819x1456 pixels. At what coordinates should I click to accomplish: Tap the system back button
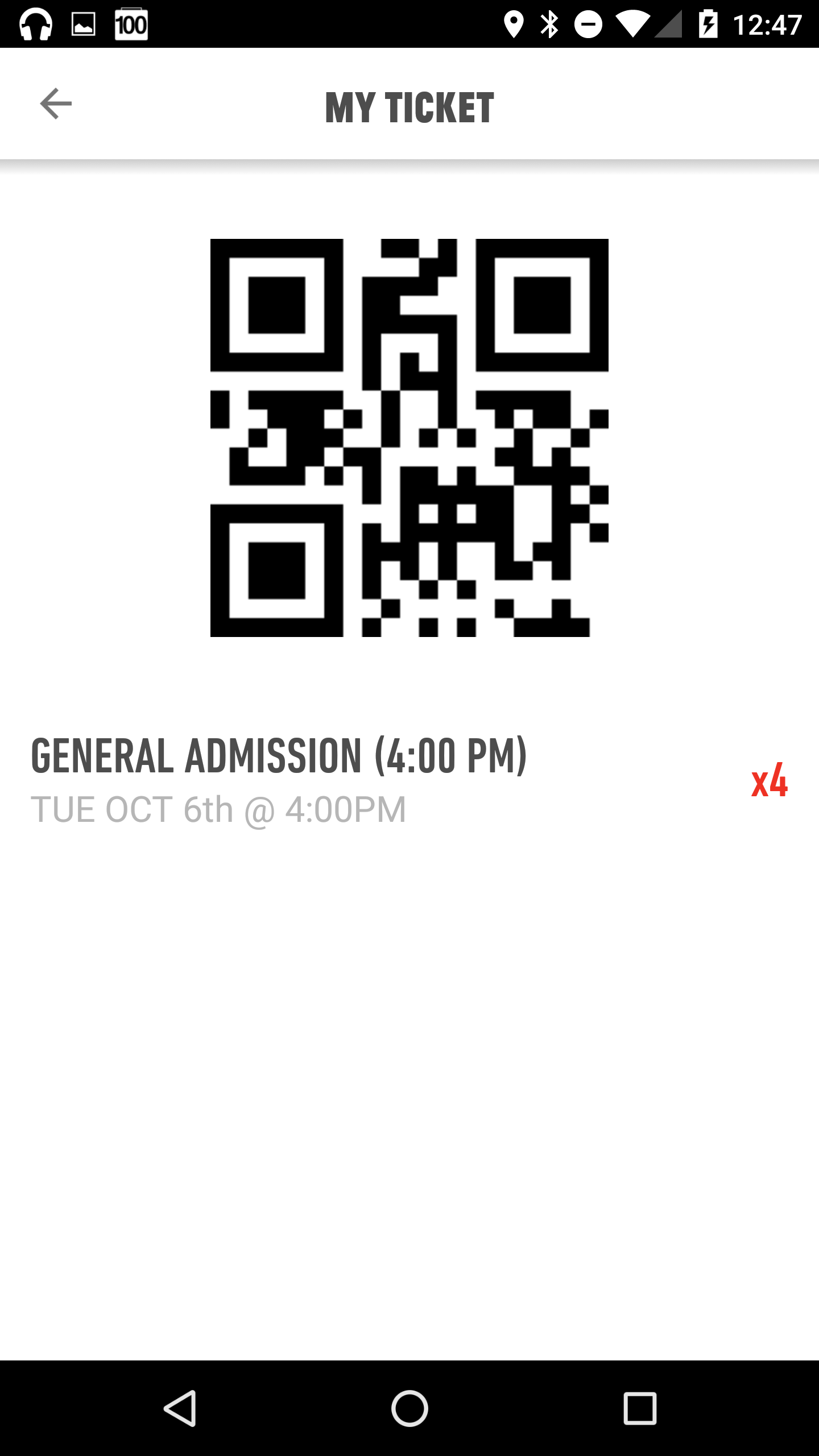click(180, 1408)
